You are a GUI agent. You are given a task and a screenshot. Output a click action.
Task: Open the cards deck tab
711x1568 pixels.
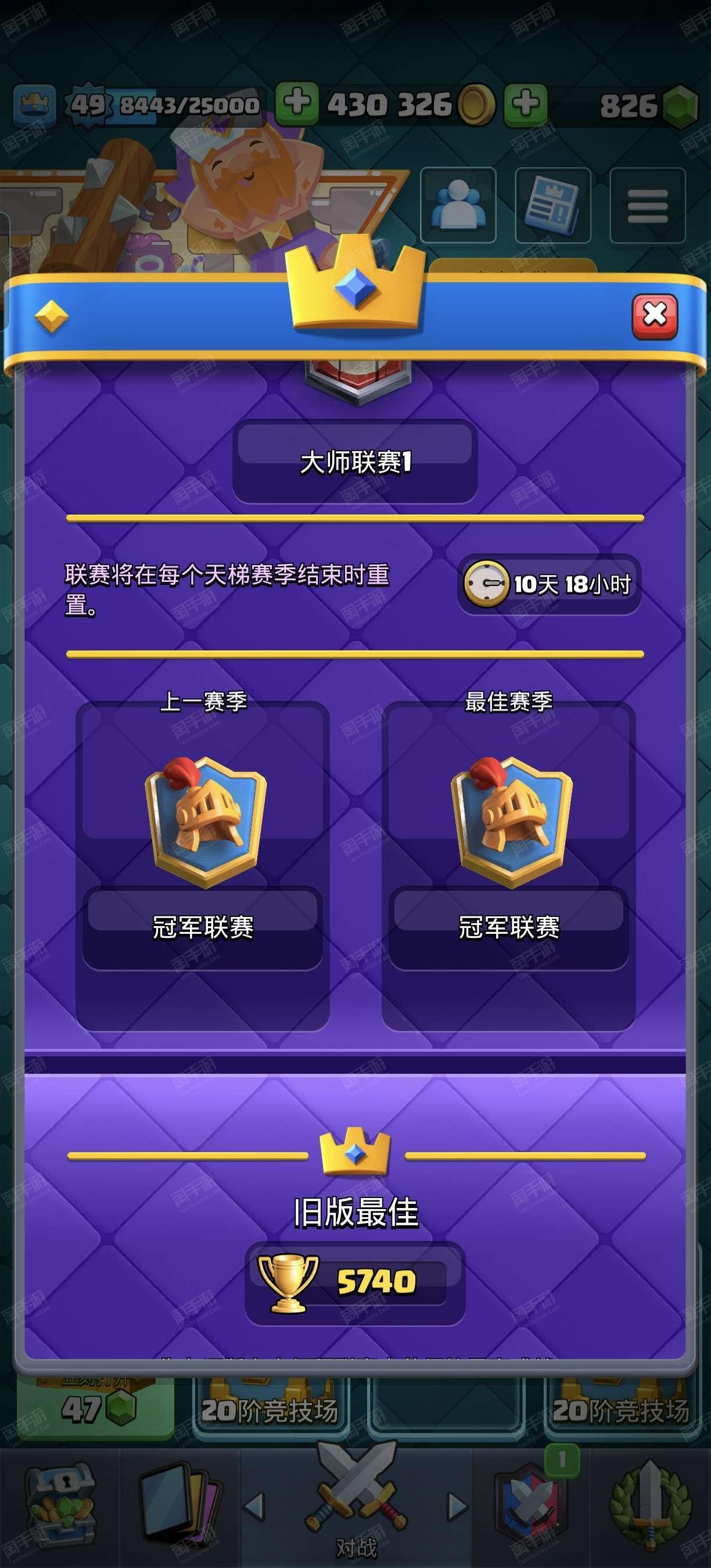point(179,1506)
